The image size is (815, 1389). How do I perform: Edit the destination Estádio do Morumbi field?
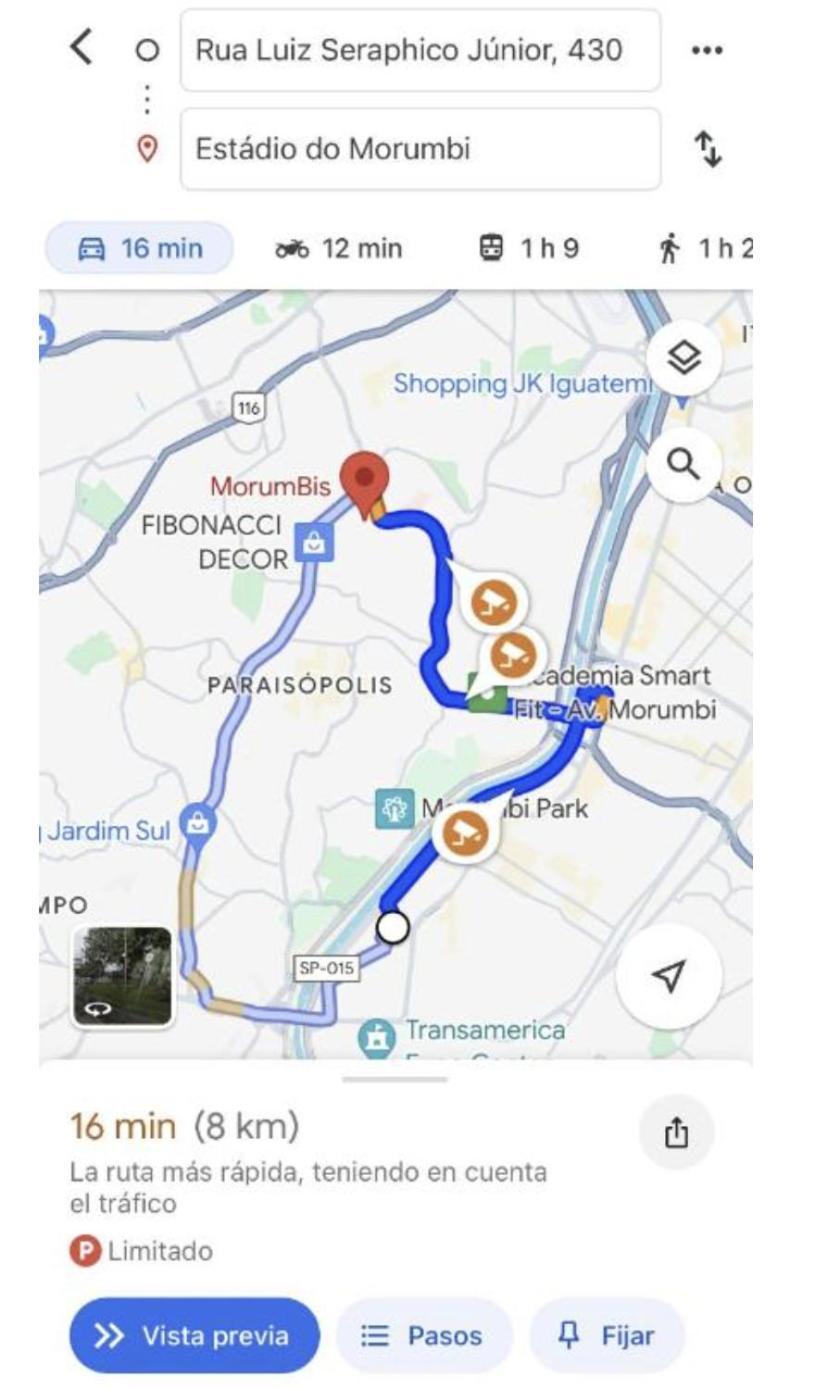coord(420,149)
